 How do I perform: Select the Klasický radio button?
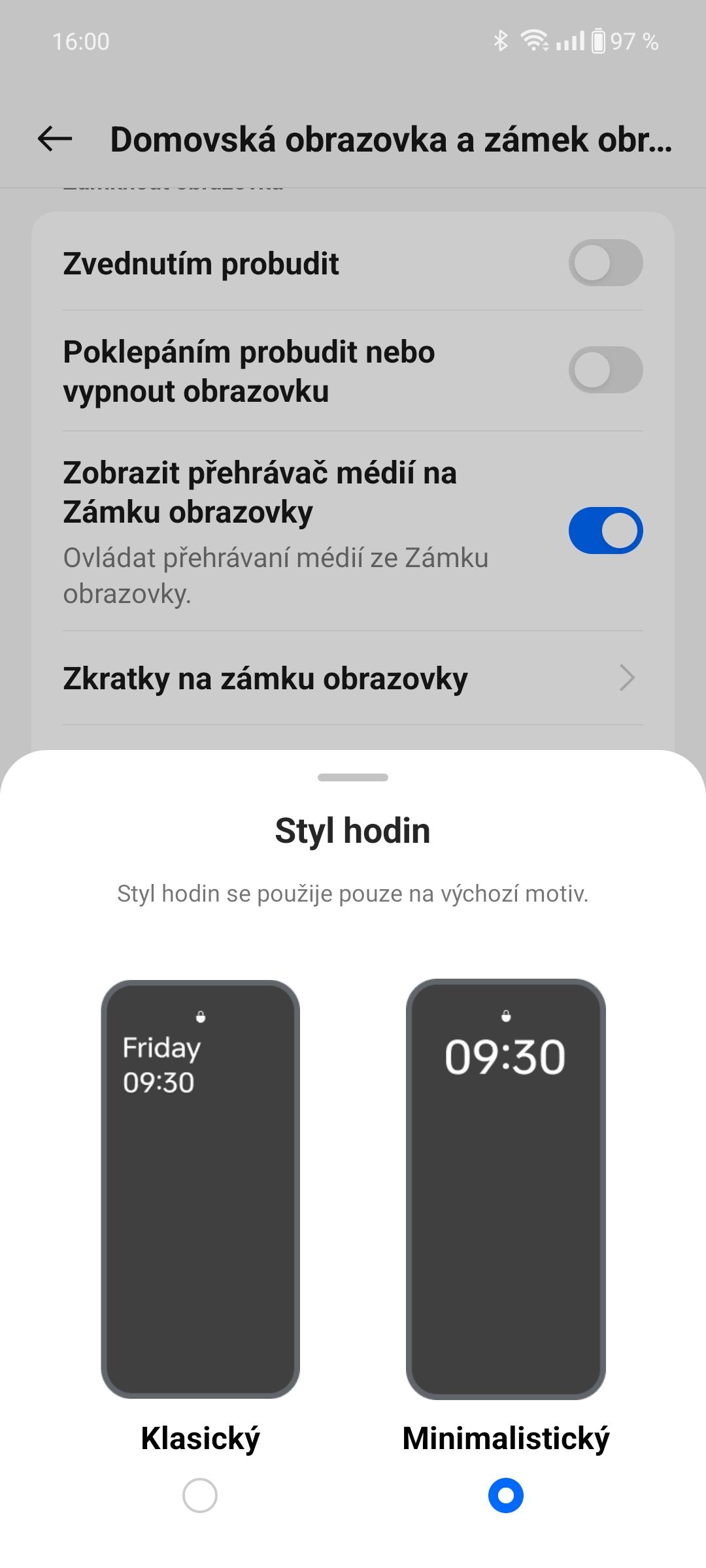pos(200,1495)
